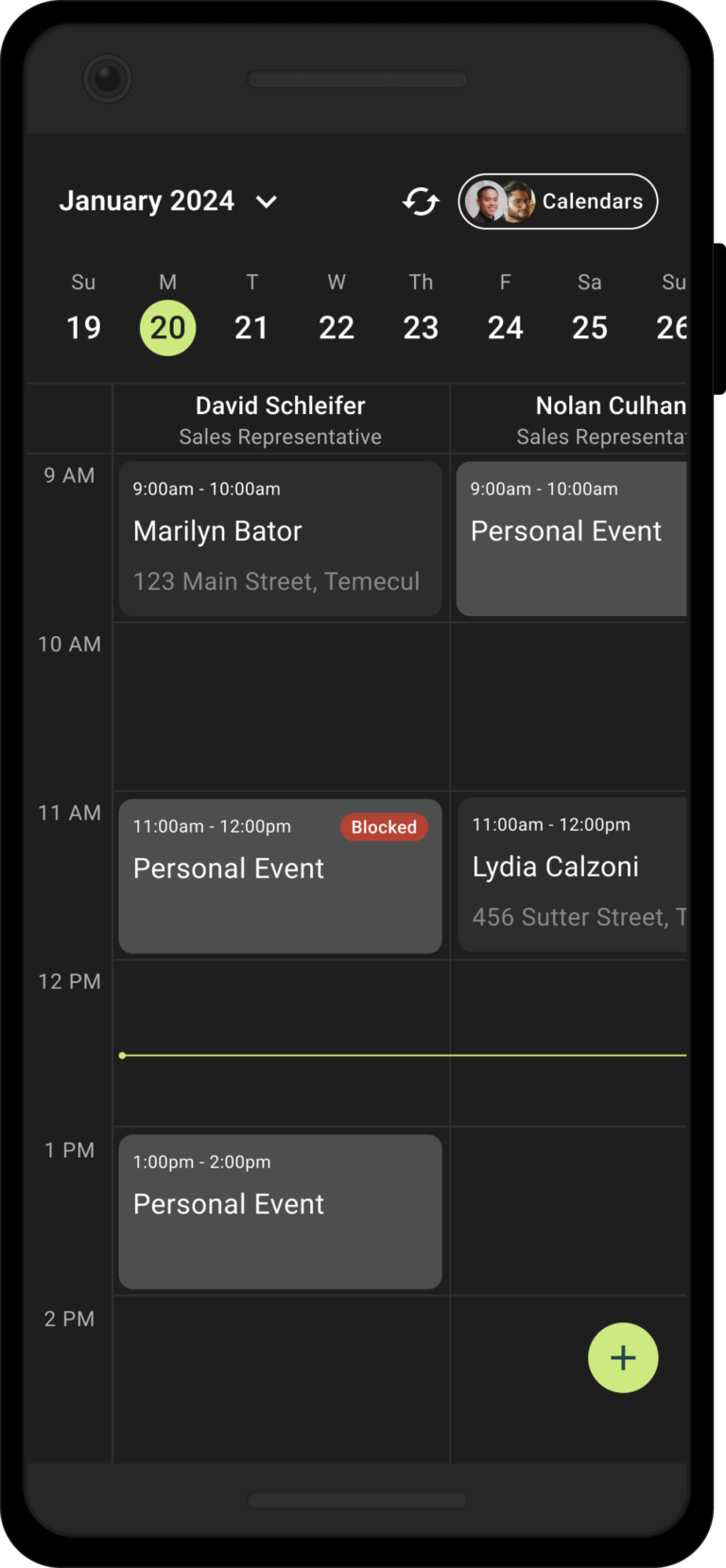Expand the month picker chevron
The width and height of the screenshot is (726, 1568).
coord(266,201)
